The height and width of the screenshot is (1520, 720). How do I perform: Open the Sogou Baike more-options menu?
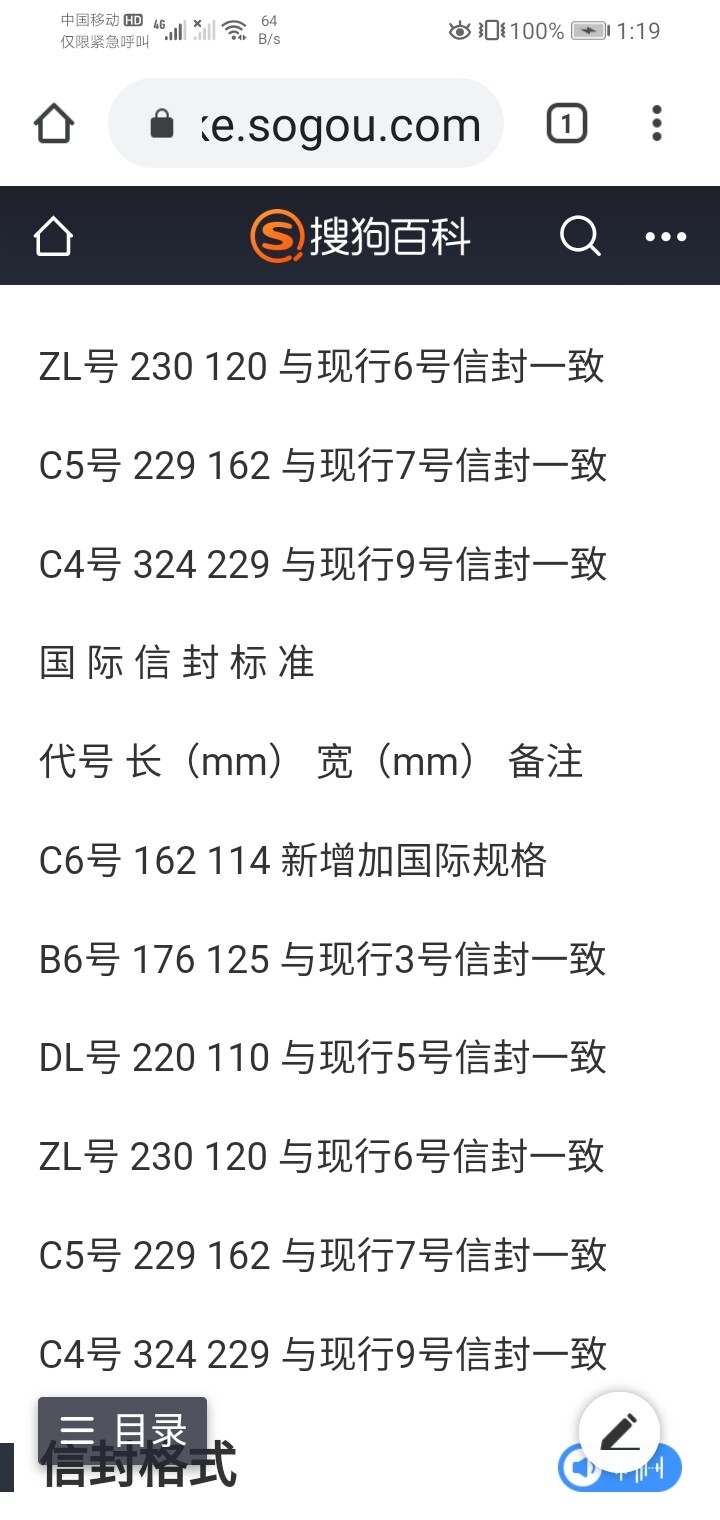coord(666,237)
